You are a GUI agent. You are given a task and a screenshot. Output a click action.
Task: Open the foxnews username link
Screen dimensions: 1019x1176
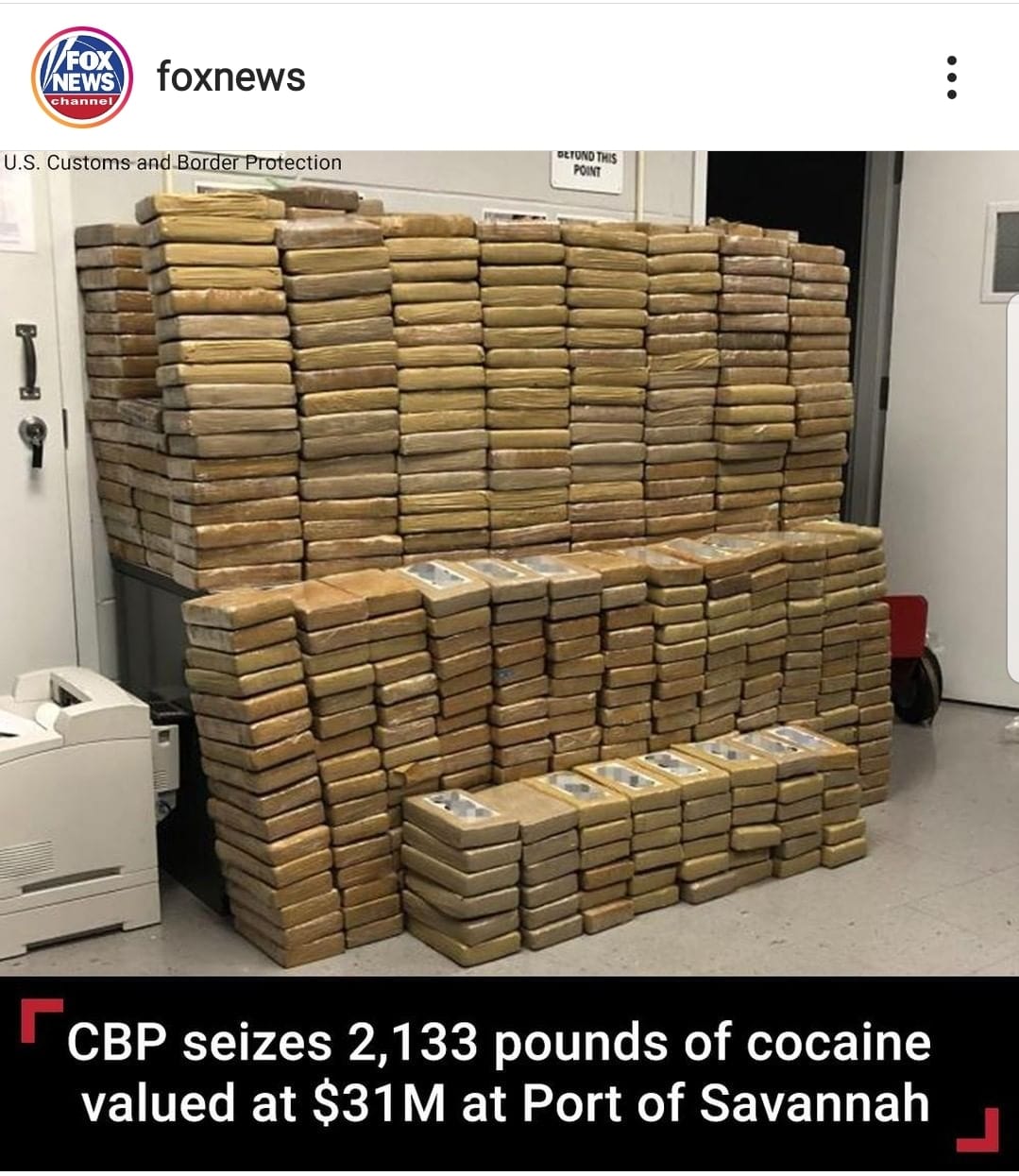(x=230, y=77)
